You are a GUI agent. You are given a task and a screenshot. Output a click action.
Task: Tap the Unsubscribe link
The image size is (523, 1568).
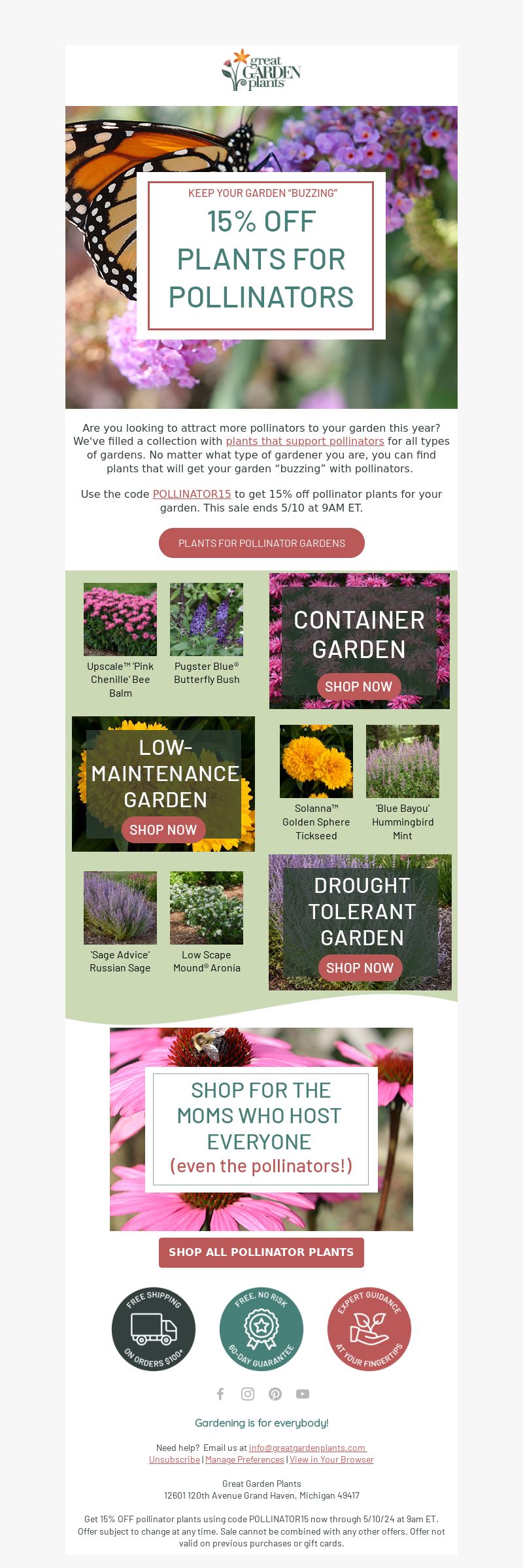coord(175,1460)
